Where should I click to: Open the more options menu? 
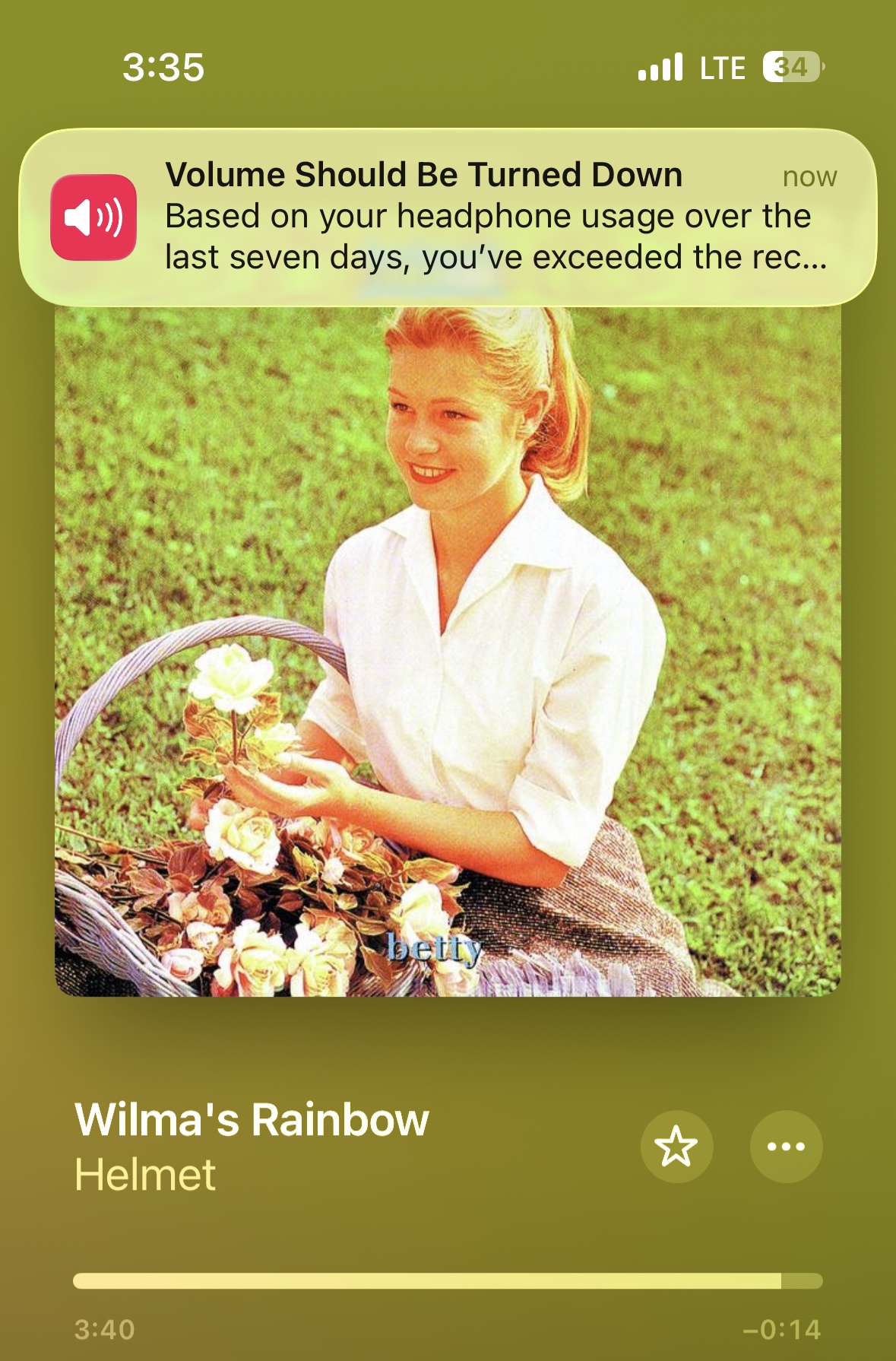(786, 1147)
